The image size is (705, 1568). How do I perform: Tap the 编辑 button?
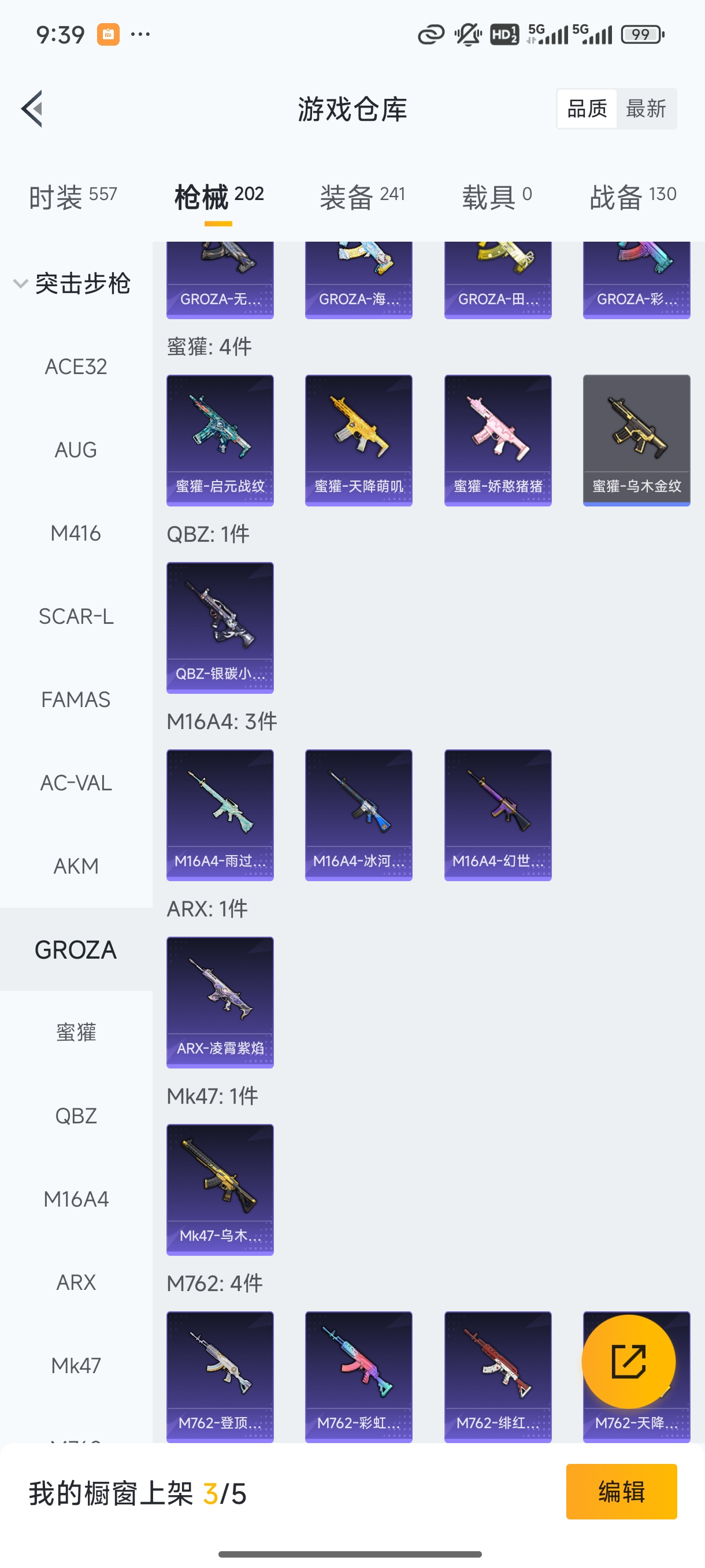click(x=621, y=1491)
